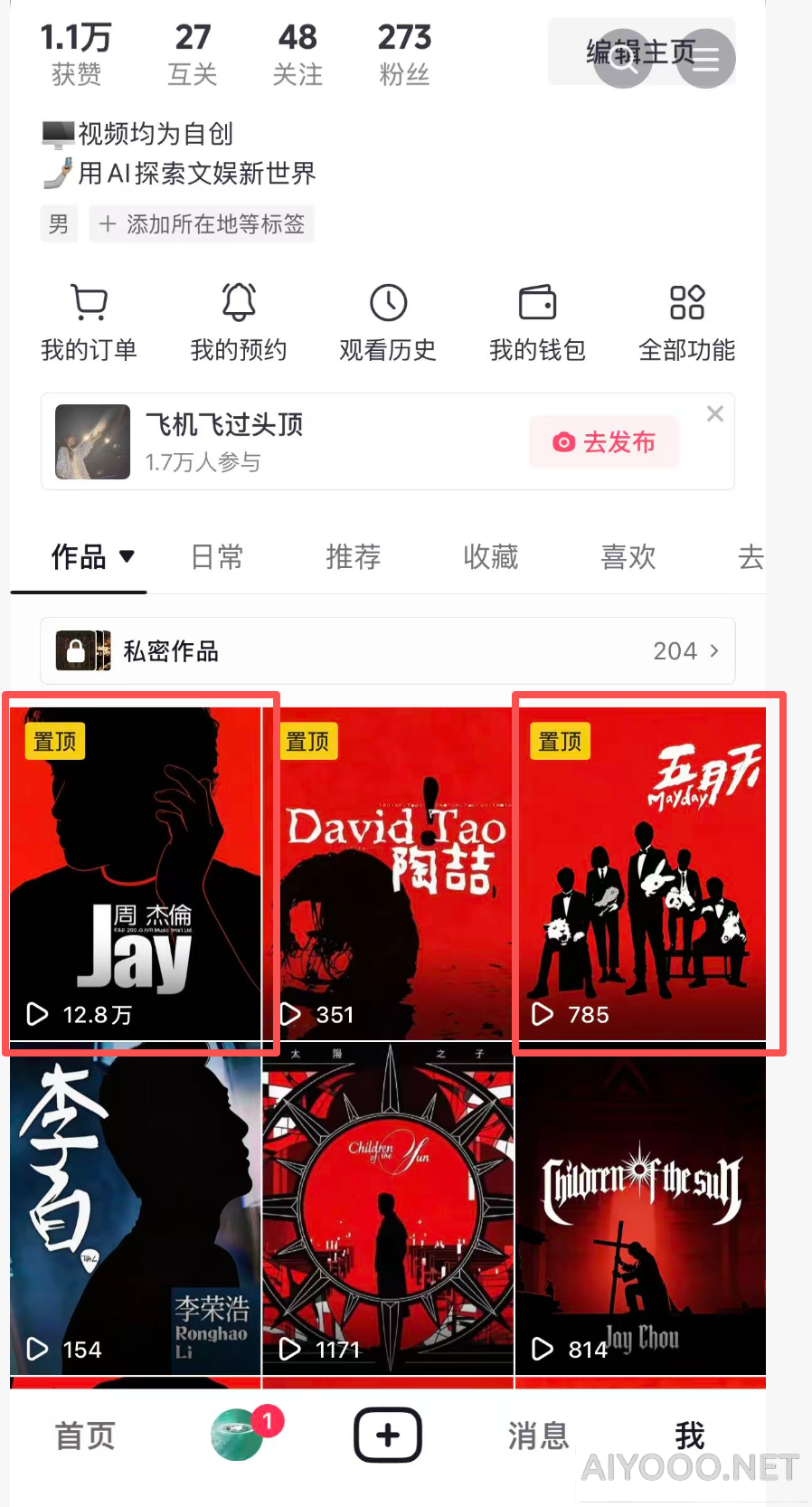Image resolution: width=812 pixels, height=1507 pixels.
Task: Open the hamburger menu icon
Action: tap(705, 58)
